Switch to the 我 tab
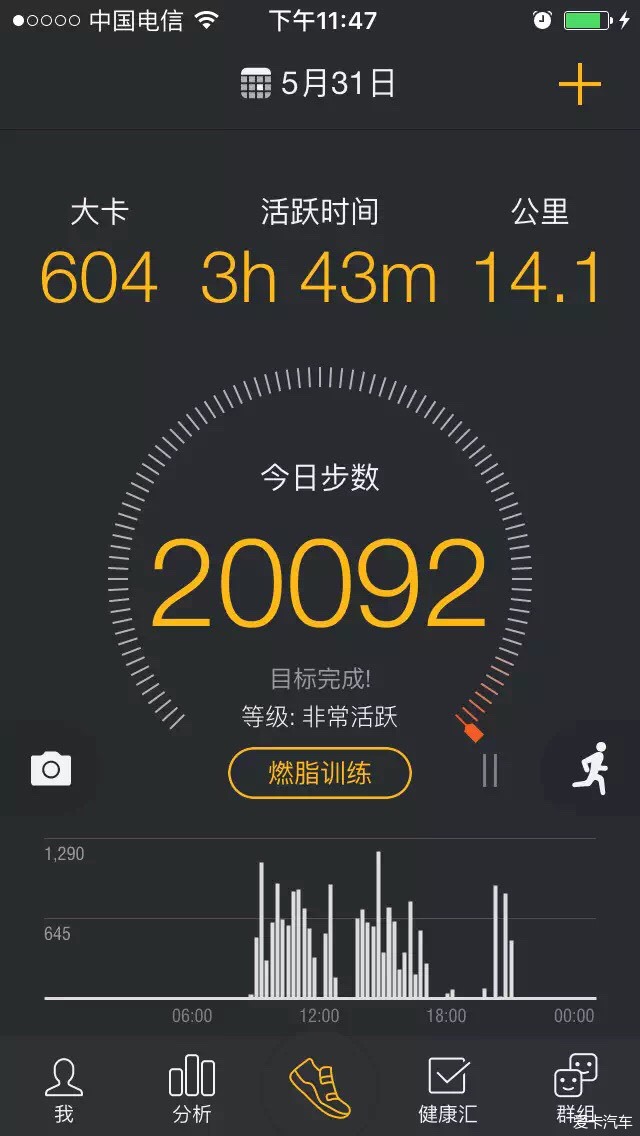640x1136 pixels. (64, 1089)
